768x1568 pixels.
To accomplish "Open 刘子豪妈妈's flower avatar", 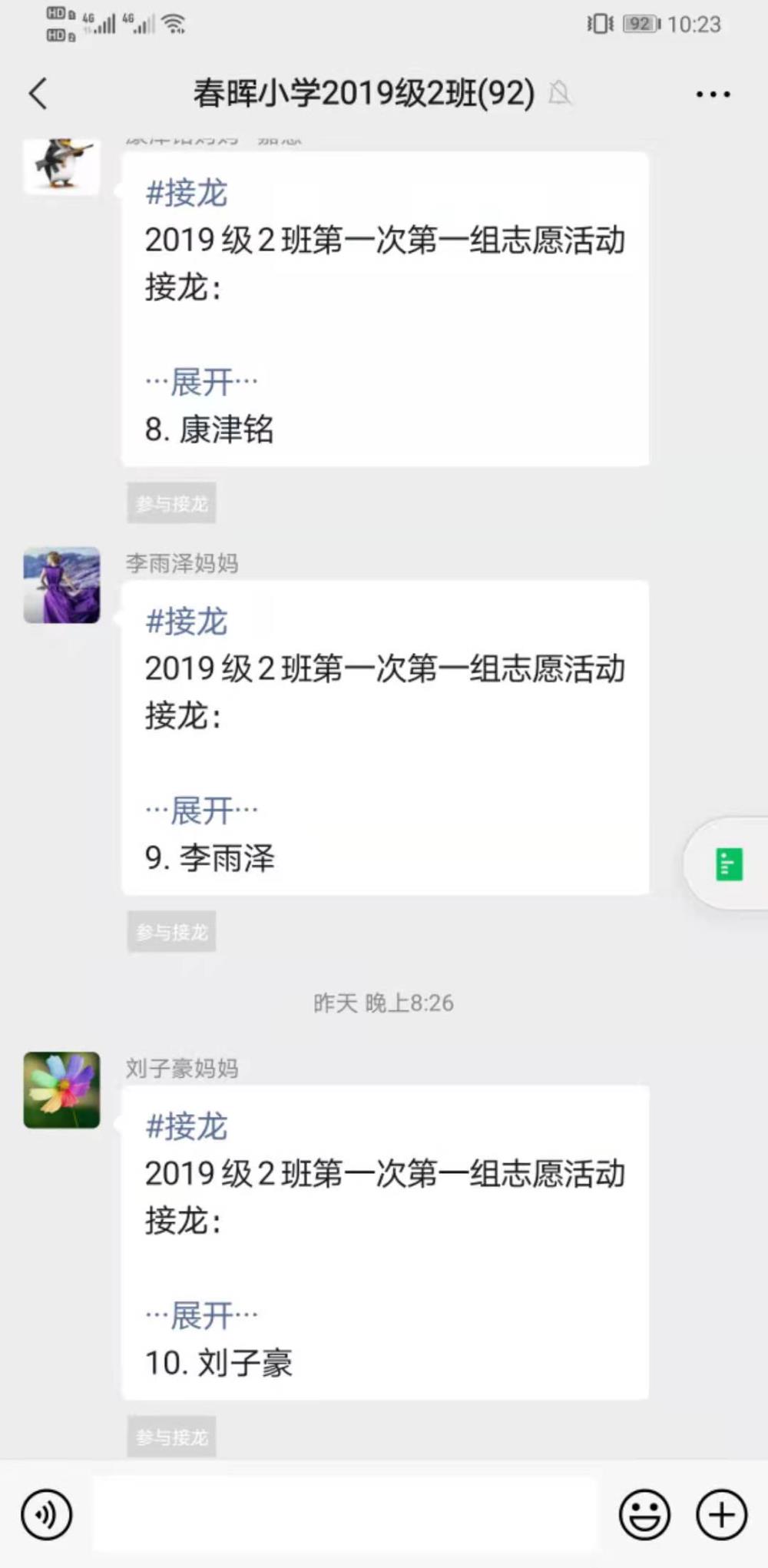I will click(61, 1090).
